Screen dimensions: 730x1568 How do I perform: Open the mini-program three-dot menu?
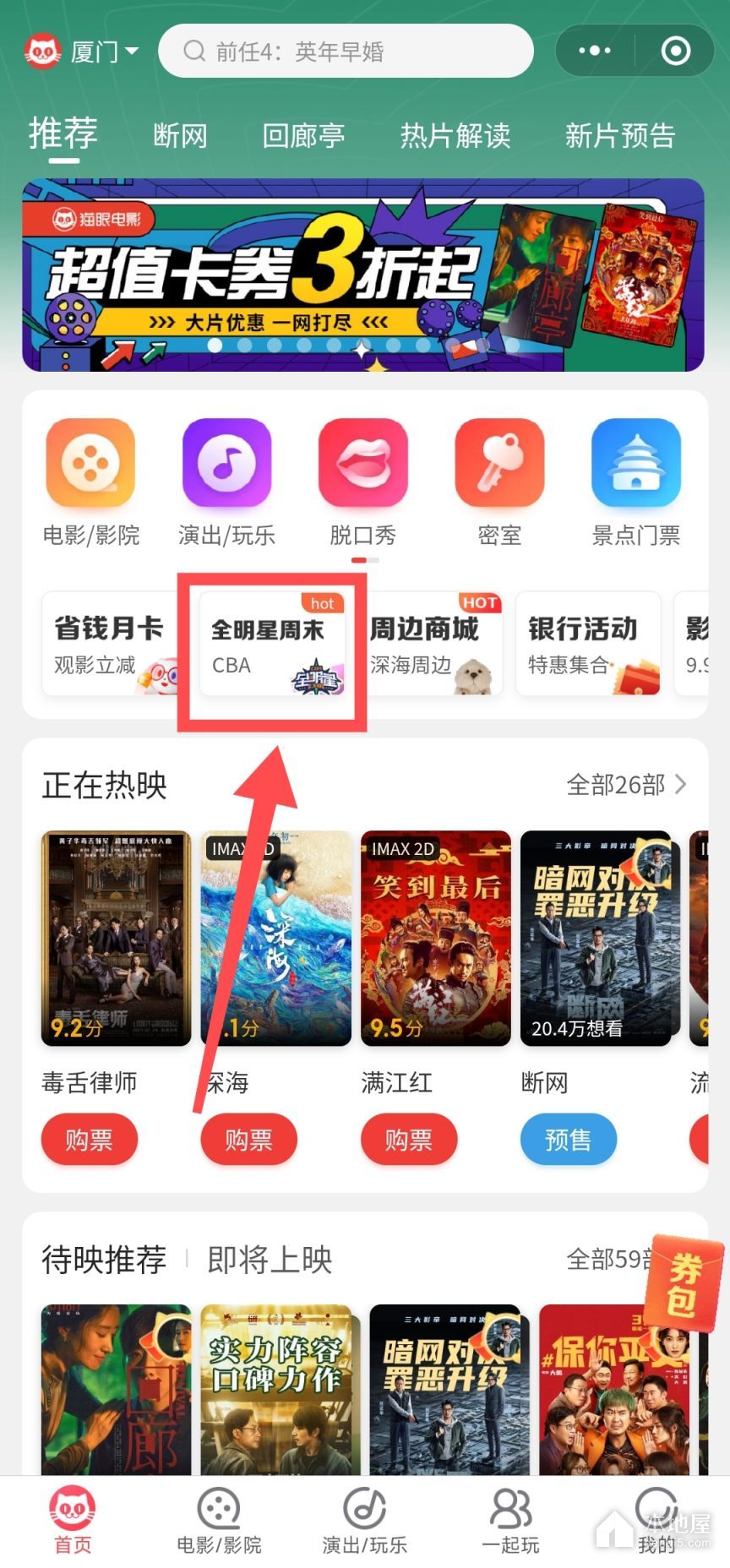coord(595,52)
